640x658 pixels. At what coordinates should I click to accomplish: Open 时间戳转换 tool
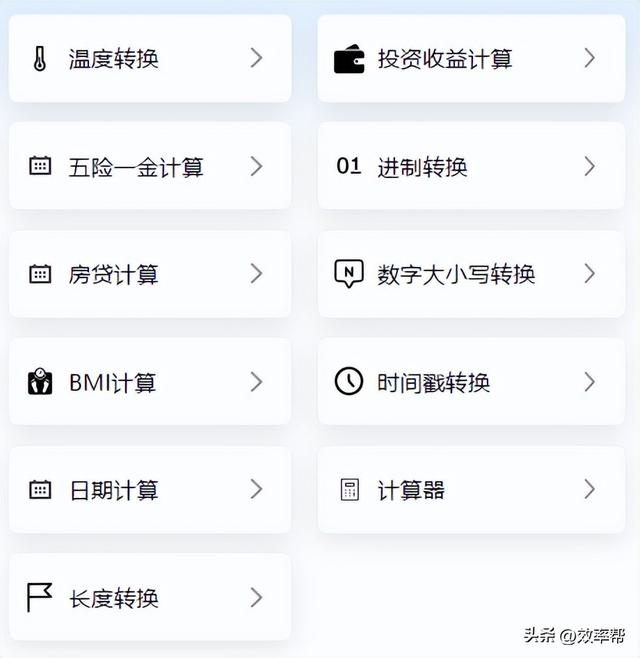pyautogui.click(x=470, y=382)
